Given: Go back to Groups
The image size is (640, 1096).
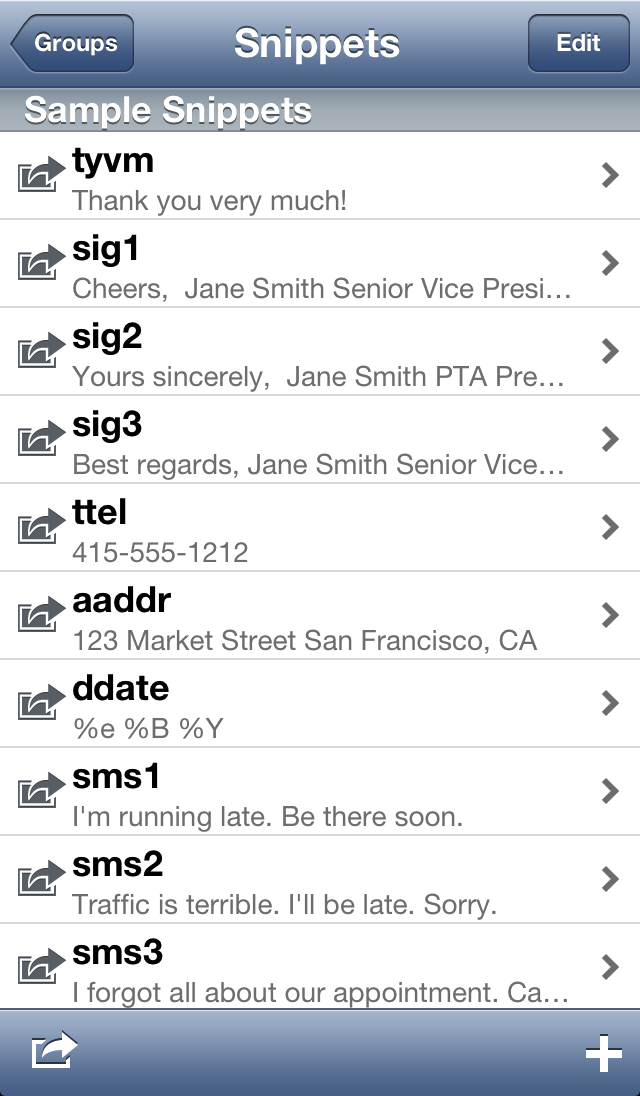Looking at the screenshot, I should tap(72, 44).
